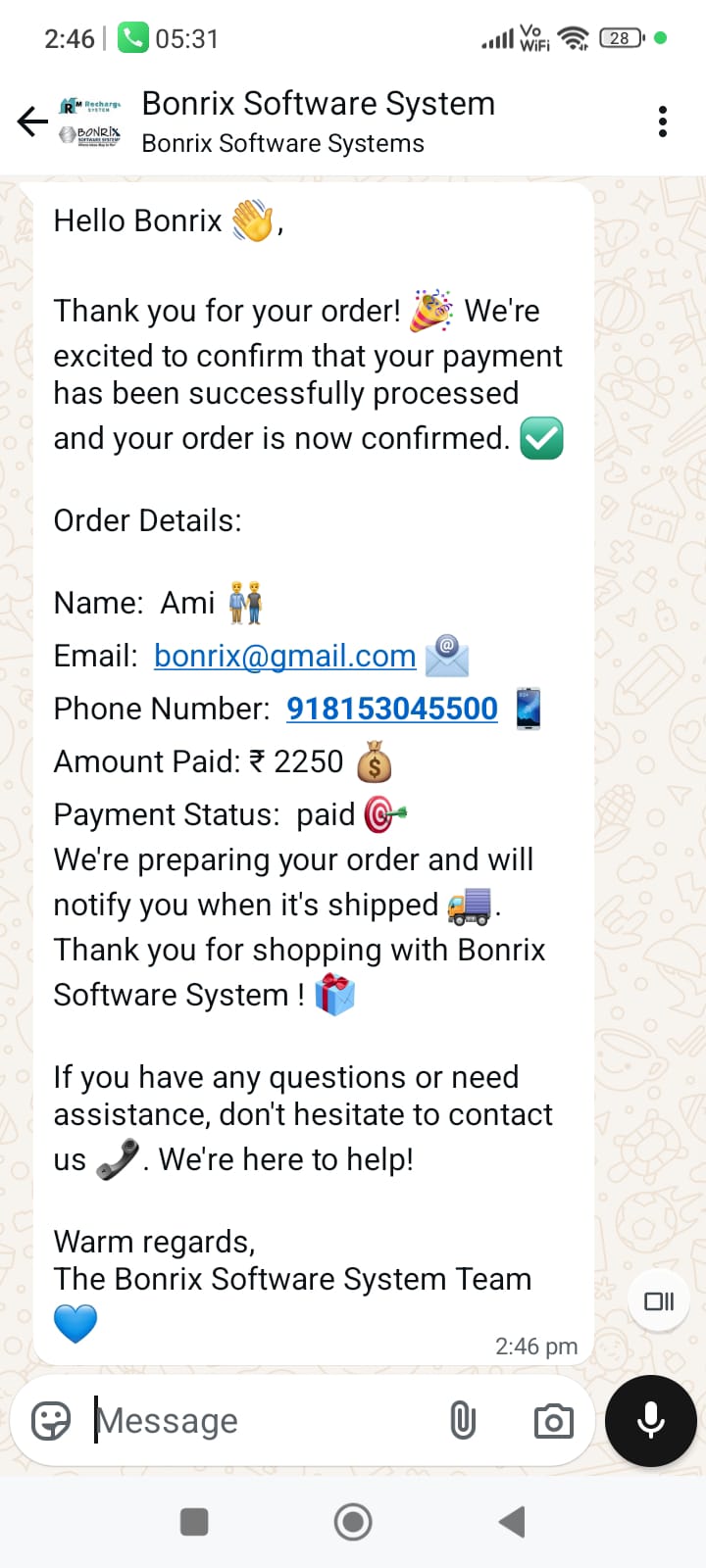Screen dimensions: 706x1568
Task: Open the chat overflow menu
Action: tap(663, 122)
